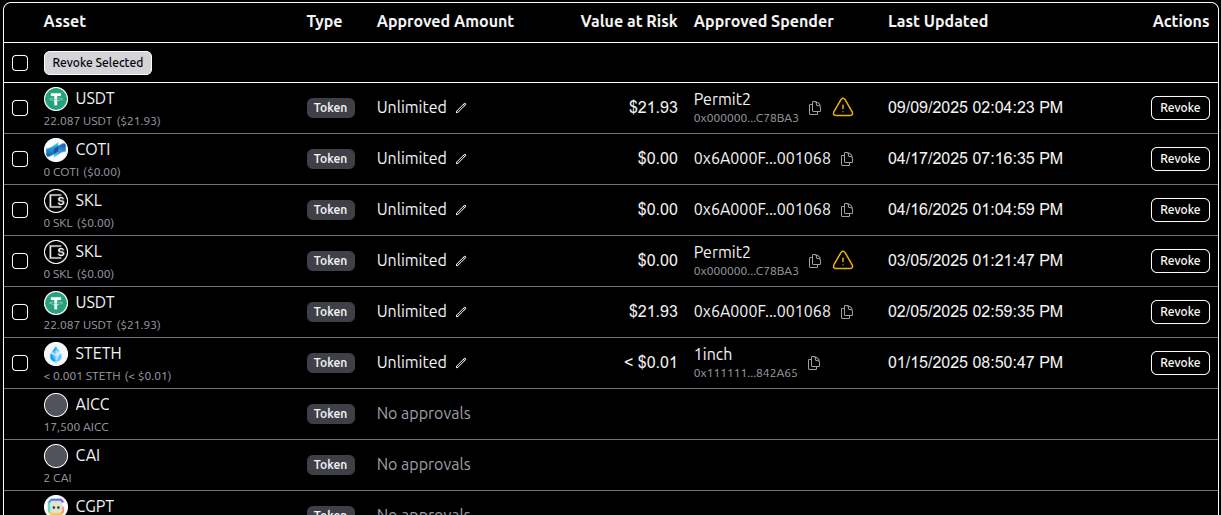The image size is (1221, 515).
Task: Copy the 1inch spender address
Action: click(815, 363)
